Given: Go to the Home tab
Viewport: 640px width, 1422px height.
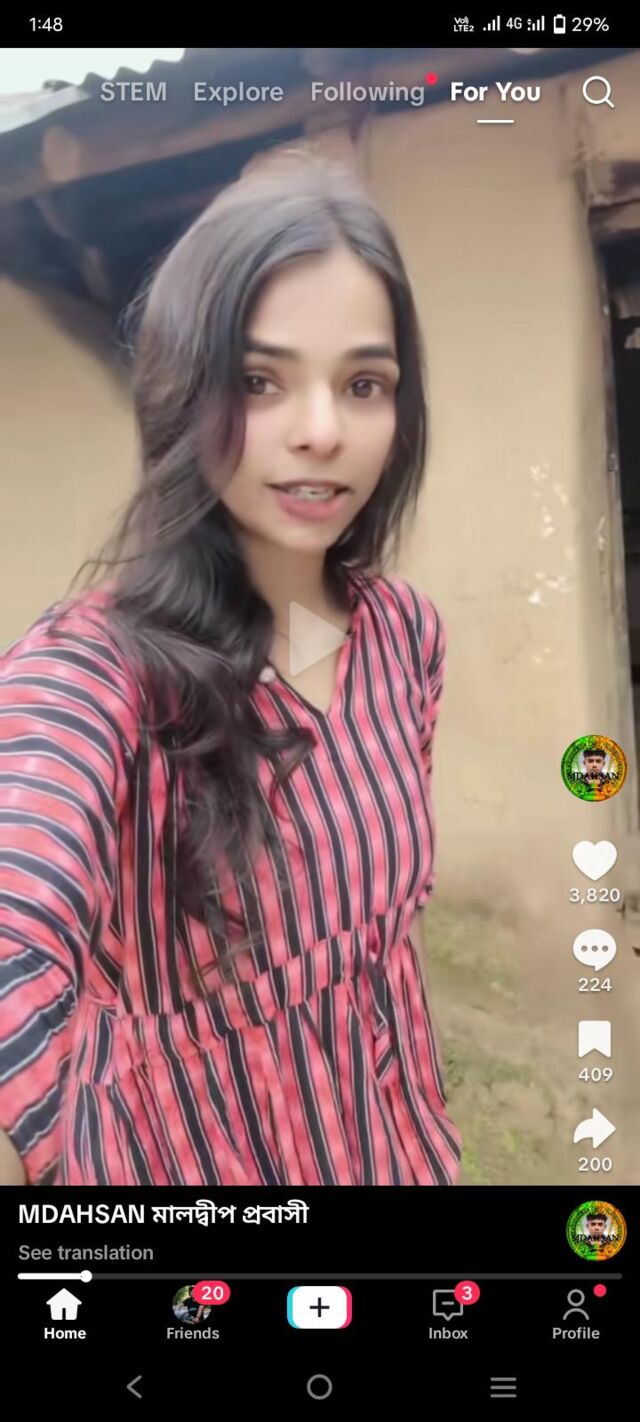Looking at the screenshot, I should (64, 1314).
